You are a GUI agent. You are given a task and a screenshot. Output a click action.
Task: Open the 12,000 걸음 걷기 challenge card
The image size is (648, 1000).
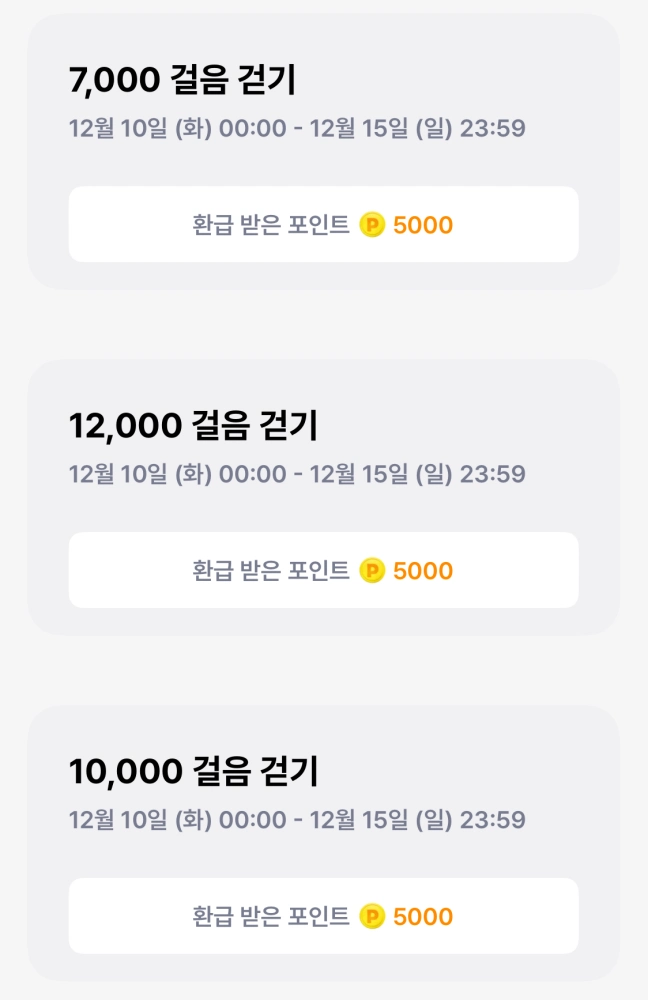click(x=323, y=446)
